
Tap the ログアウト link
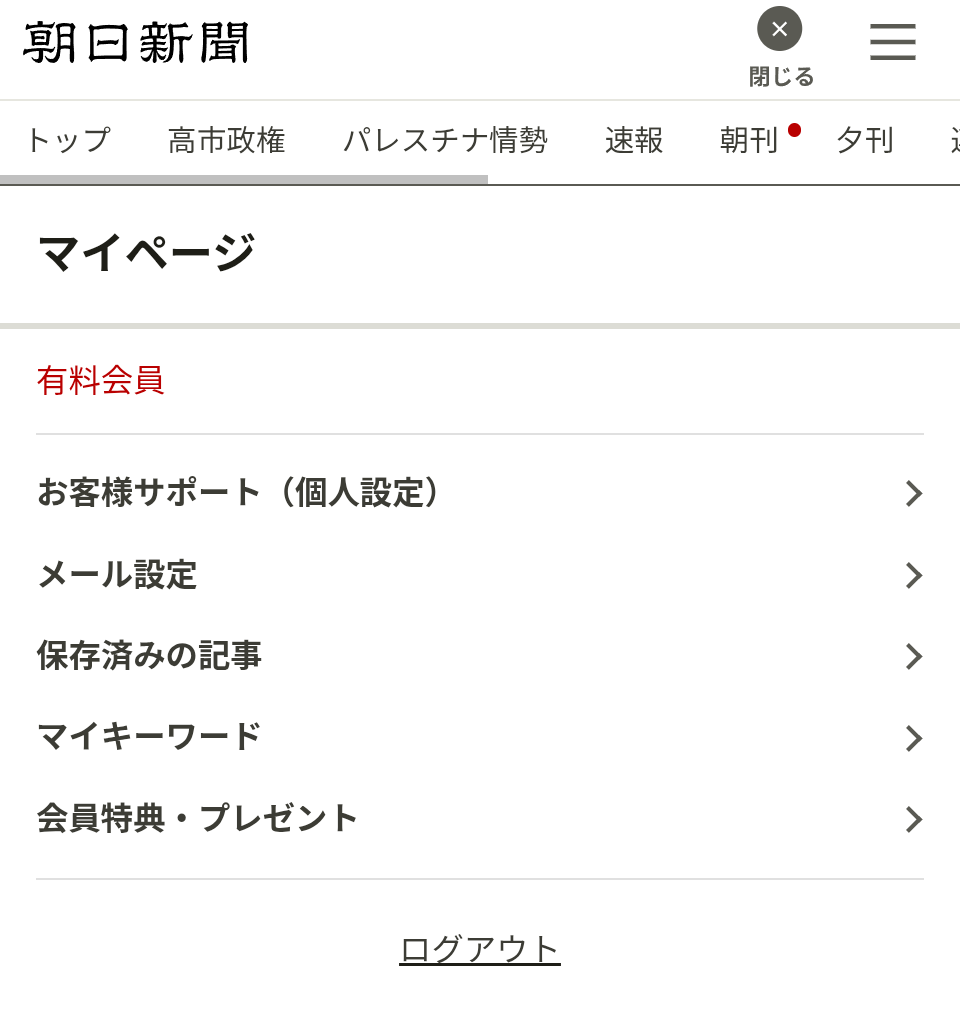[480, 950]
